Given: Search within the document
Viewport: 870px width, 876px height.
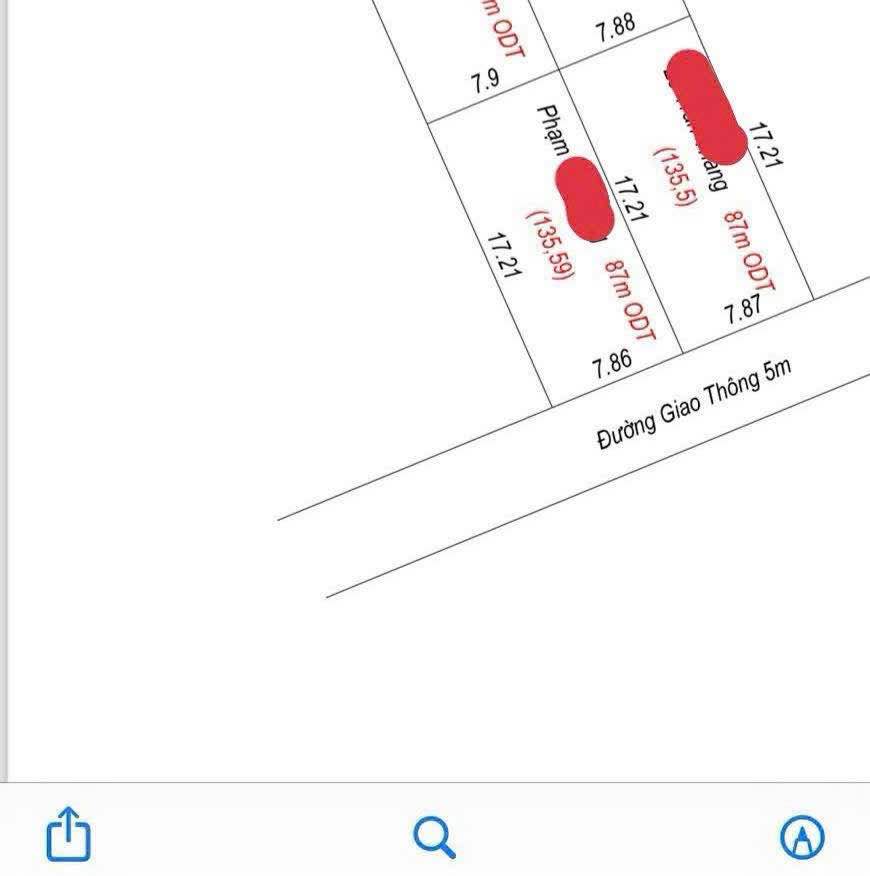Looking at the screenshot, I should pos(434,836).
